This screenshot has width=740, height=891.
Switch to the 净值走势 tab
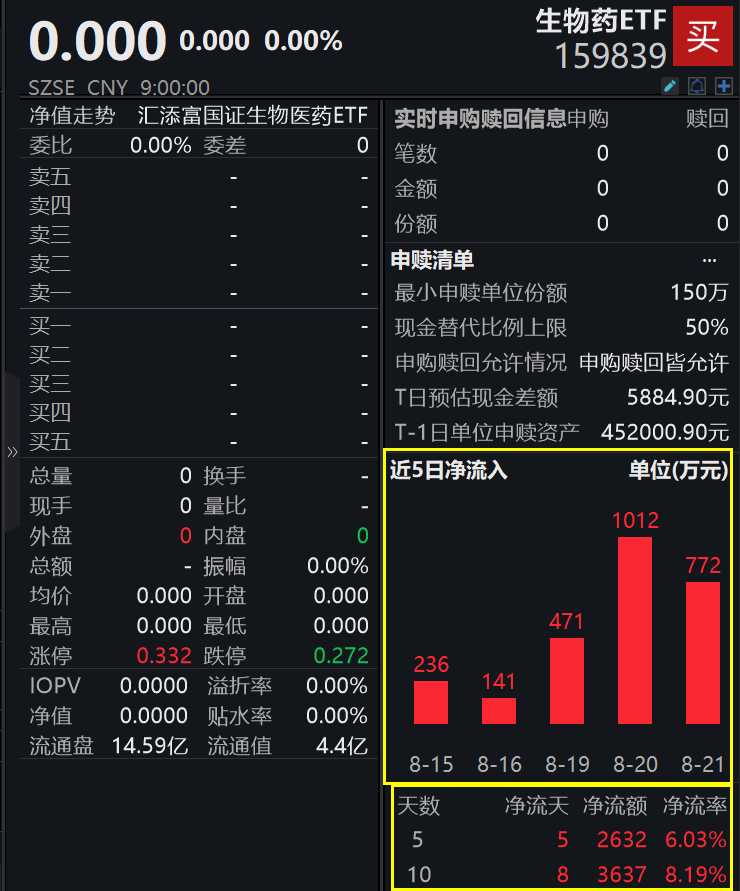72,116
